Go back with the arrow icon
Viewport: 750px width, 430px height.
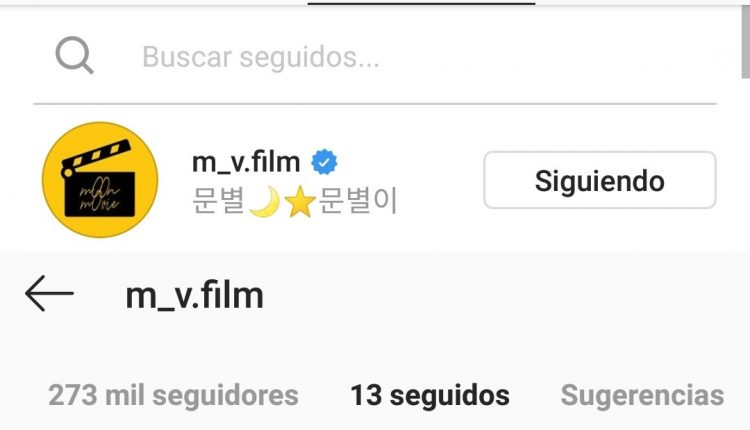49,294
